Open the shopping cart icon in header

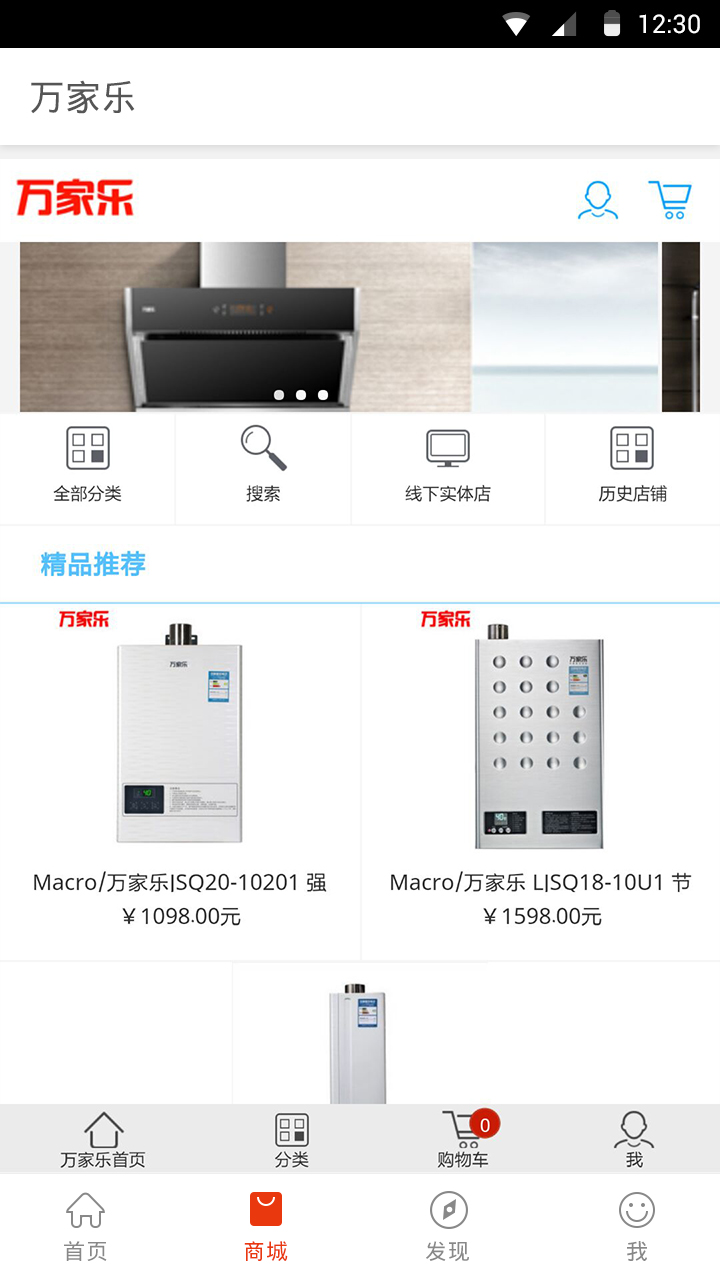[x=670, y=200]
